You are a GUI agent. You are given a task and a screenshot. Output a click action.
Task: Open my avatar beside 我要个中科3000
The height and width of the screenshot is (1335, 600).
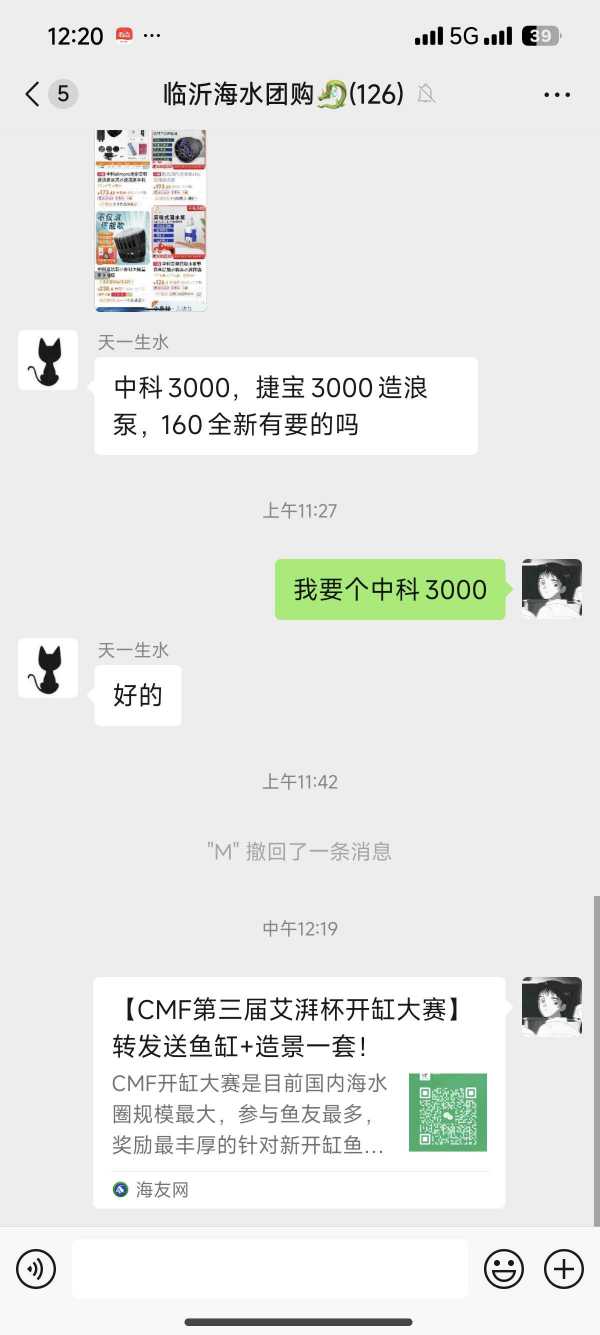click(x=551, y=589)
